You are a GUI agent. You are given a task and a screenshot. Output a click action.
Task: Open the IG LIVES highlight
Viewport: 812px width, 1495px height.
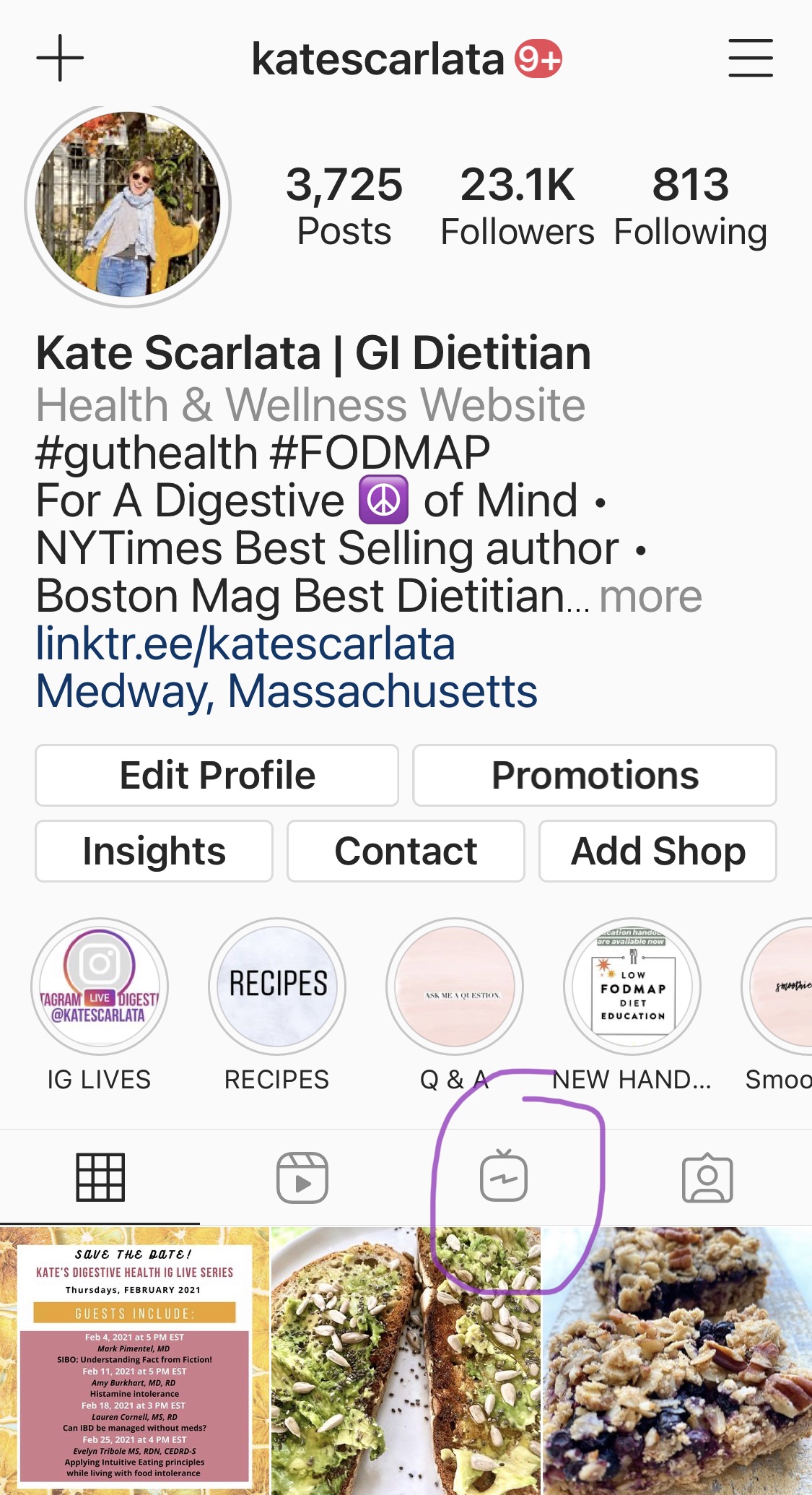pos(100,987)
